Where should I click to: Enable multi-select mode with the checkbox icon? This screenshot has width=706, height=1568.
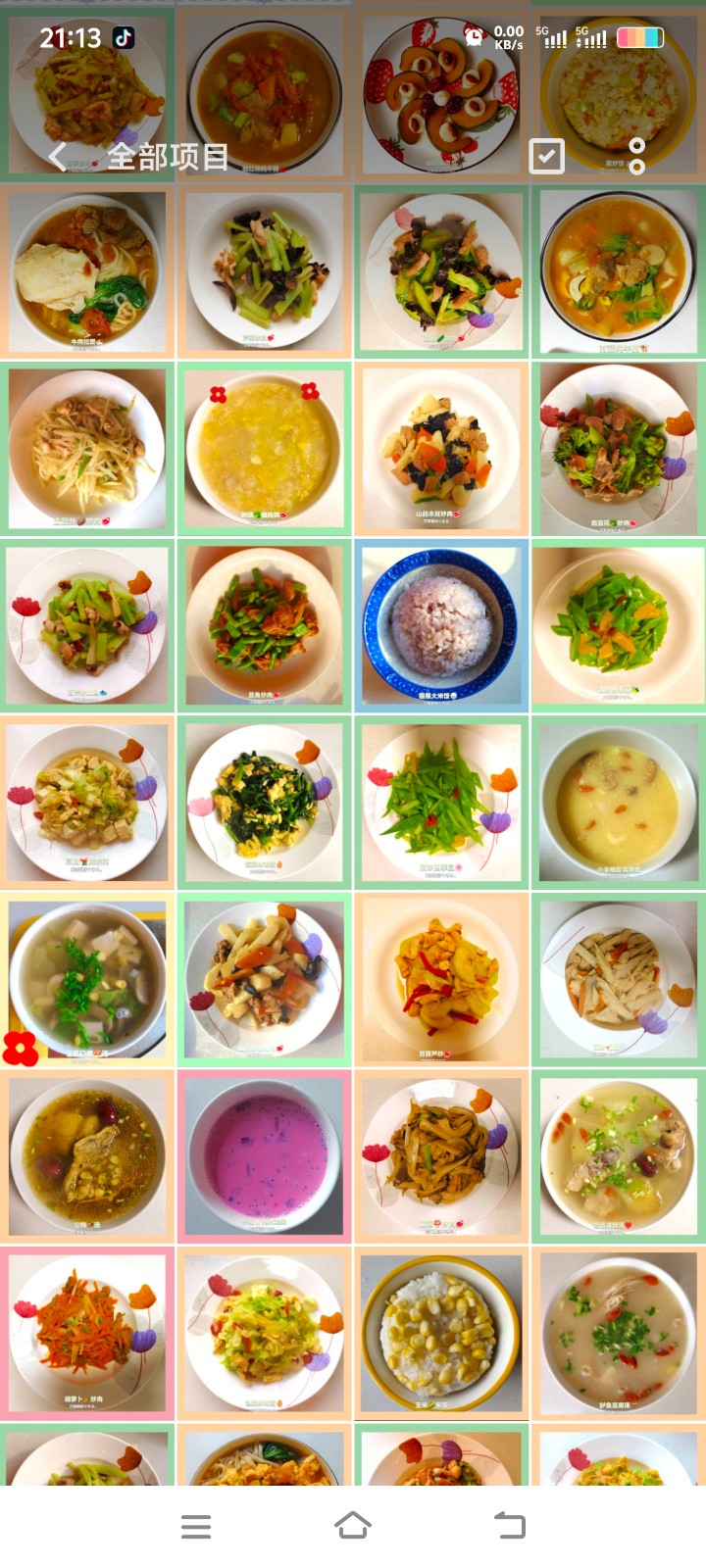tap(546, 156)
